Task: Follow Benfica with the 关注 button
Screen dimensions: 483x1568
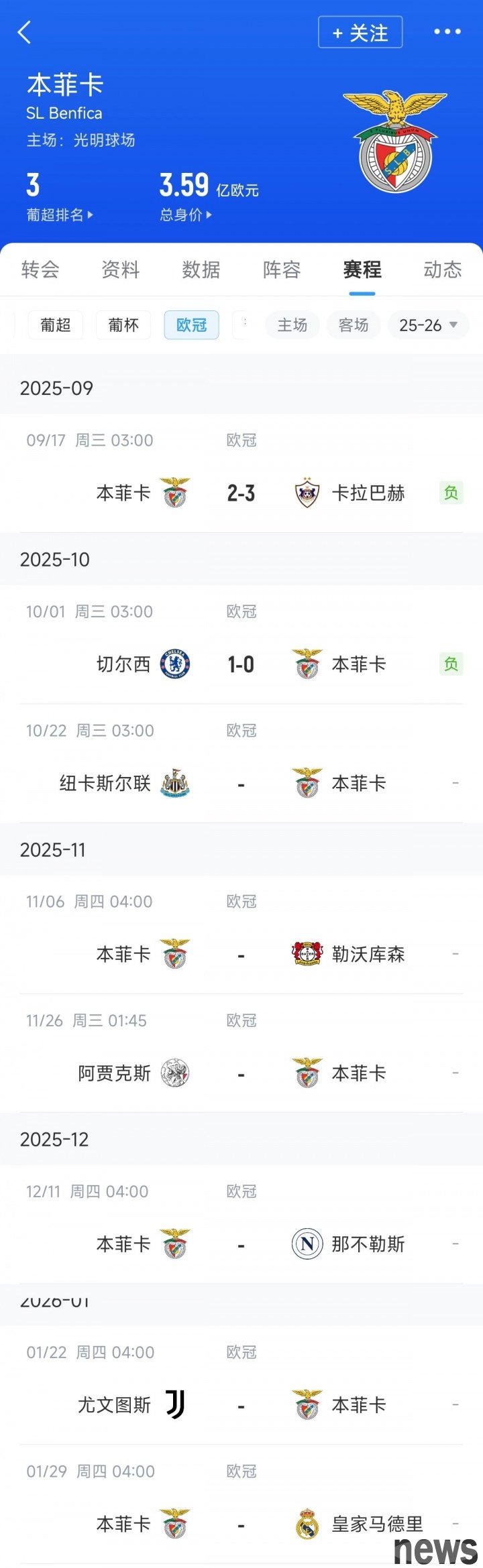Action: tap(360, 33)
